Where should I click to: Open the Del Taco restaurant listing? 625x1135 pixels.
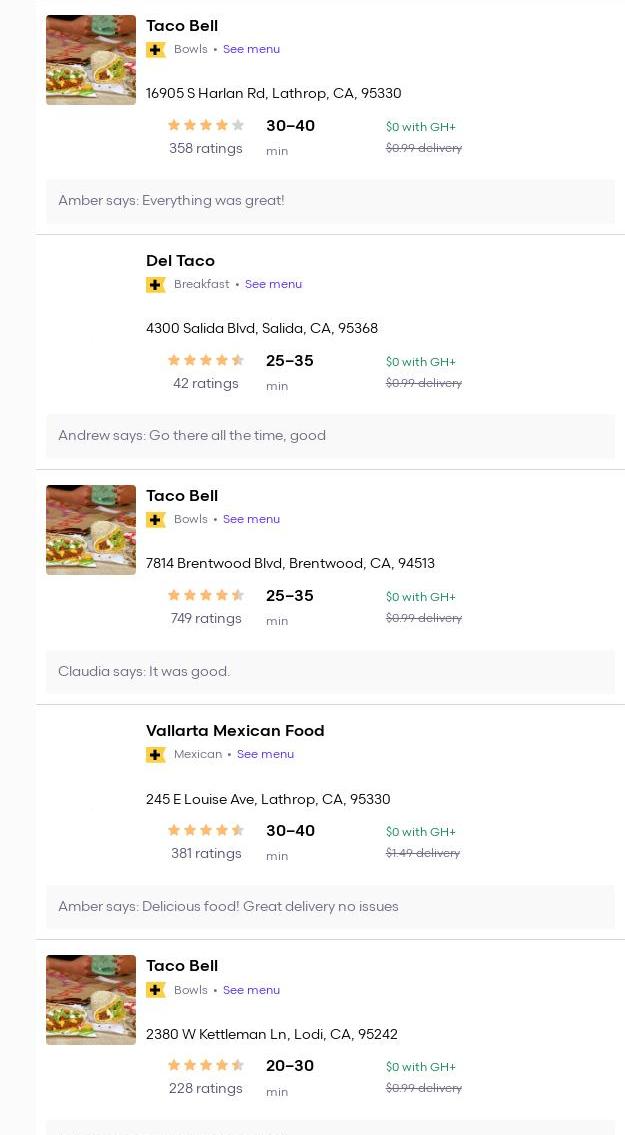pyautogui.click(x=180, y=261)
